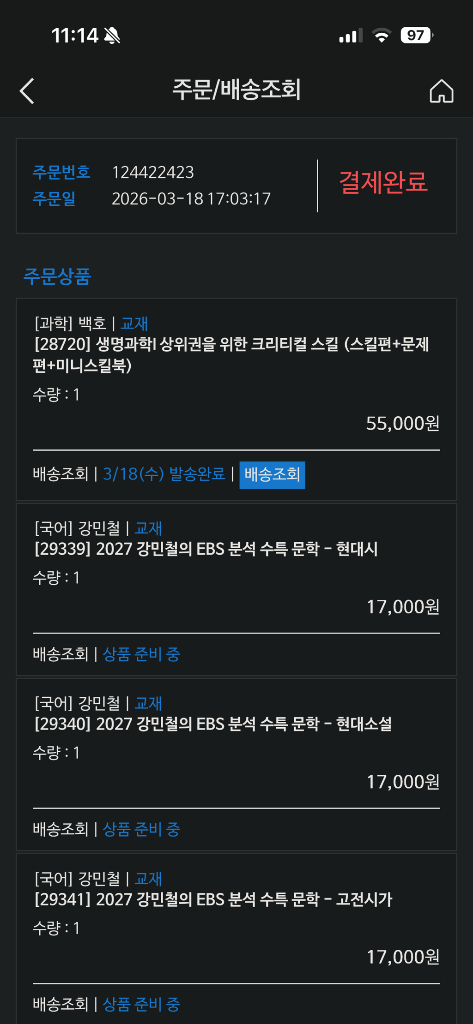Viewport: 473px width, 1024px height.
Task: Tap the blue 배송조회 button for 생명과학I
Action: 272,474
